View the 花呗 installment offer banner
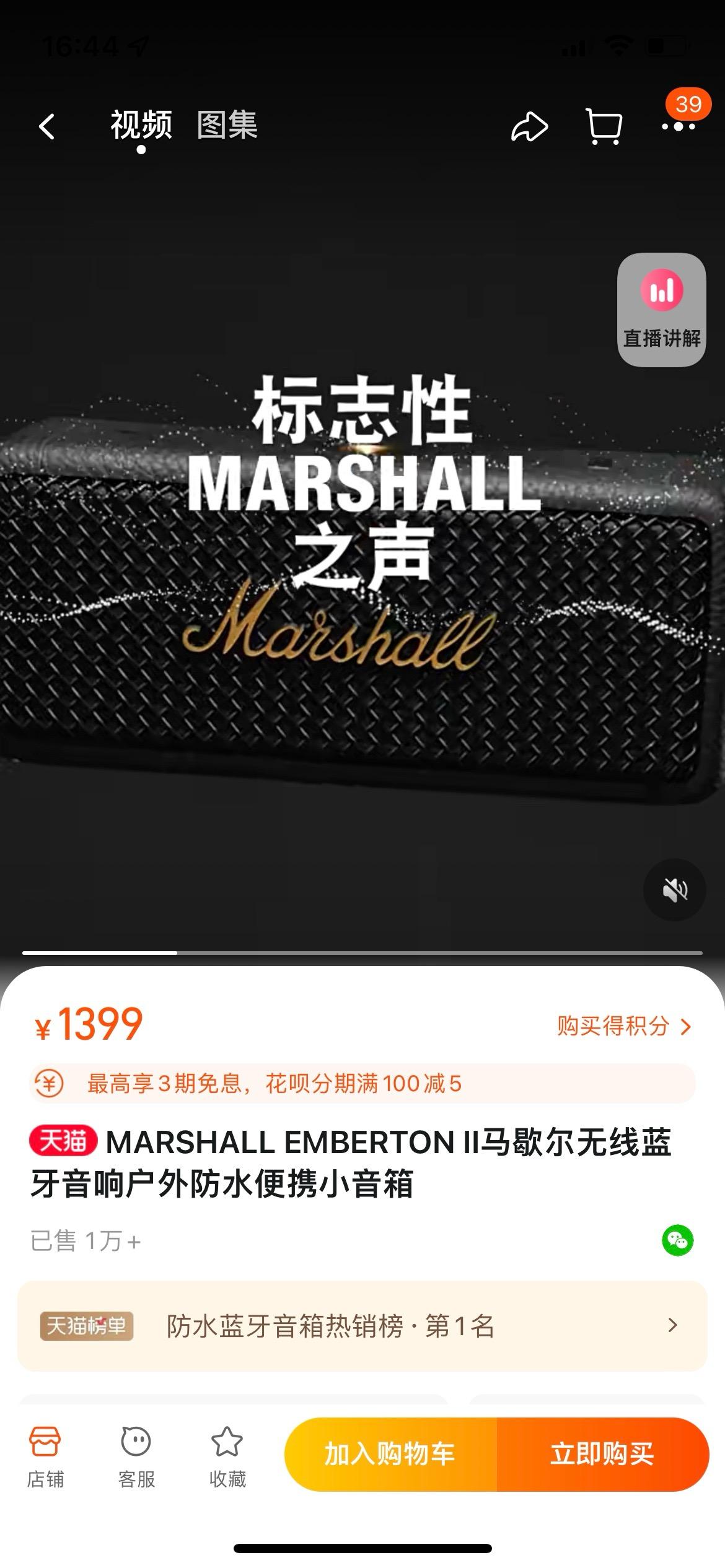 (x=362, y=1084)
